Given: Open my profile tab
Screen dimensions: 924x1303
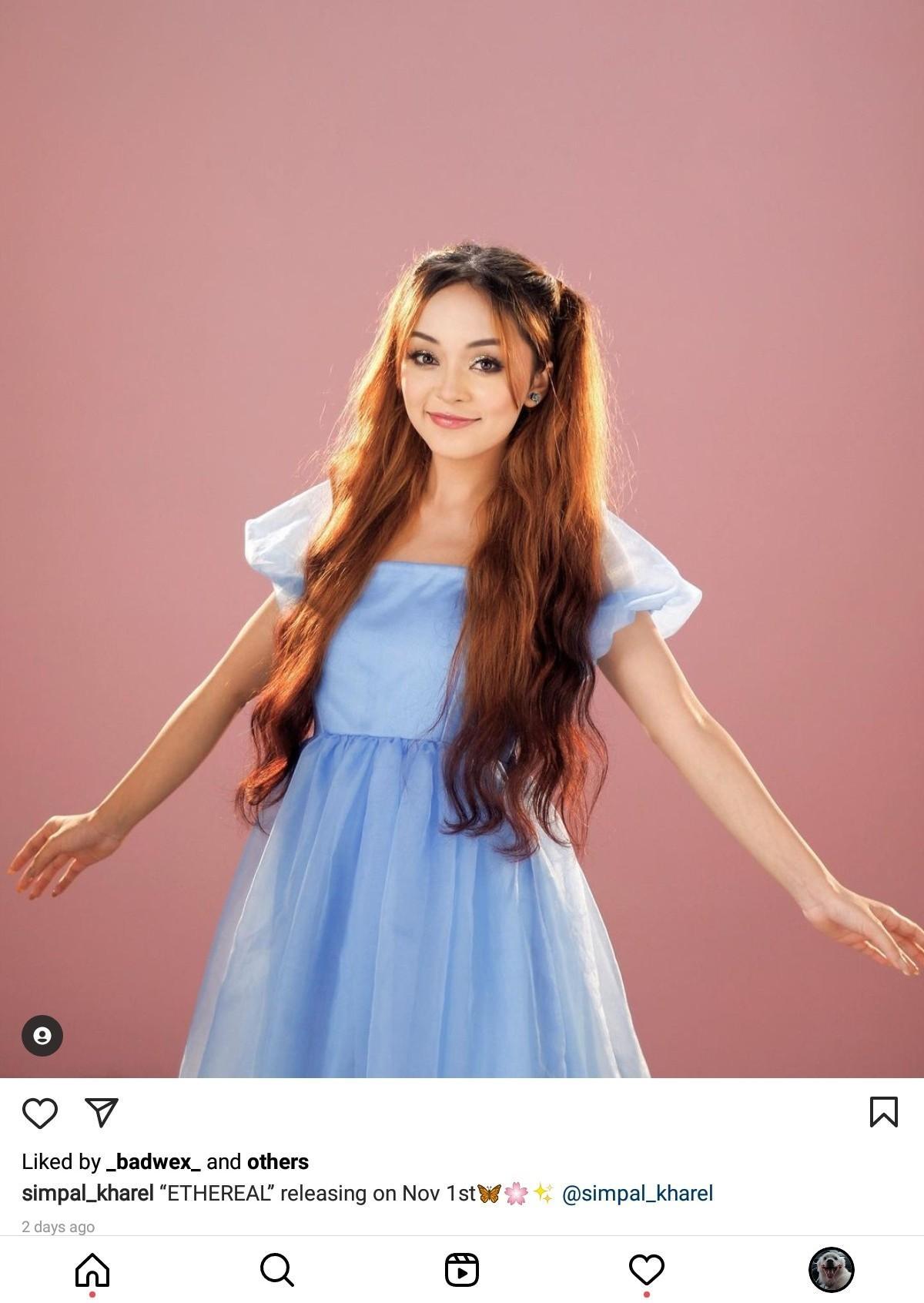Looking at the screenshot, I should click(832, 1269).
